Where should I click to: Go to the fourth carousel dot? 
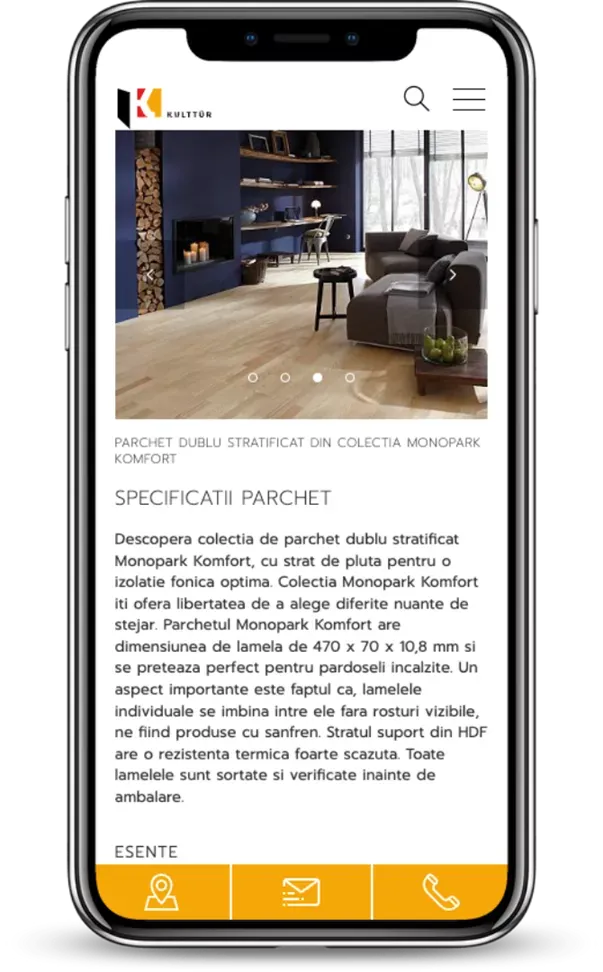pyautogui.click(x=350, y=378)
